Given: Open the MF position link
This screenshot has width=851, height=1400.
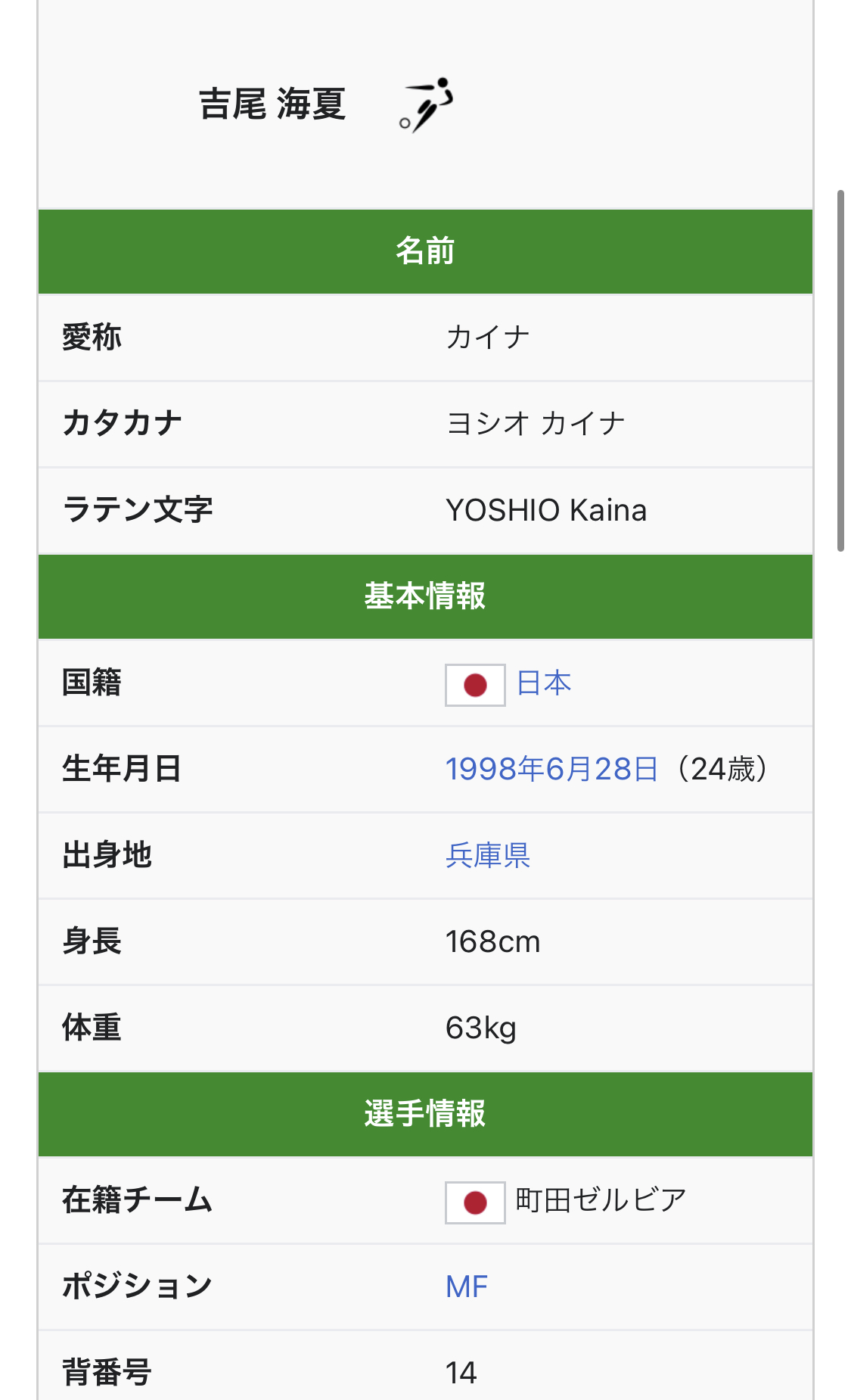Looking at the screenshot, I should tap(467, 1286).
